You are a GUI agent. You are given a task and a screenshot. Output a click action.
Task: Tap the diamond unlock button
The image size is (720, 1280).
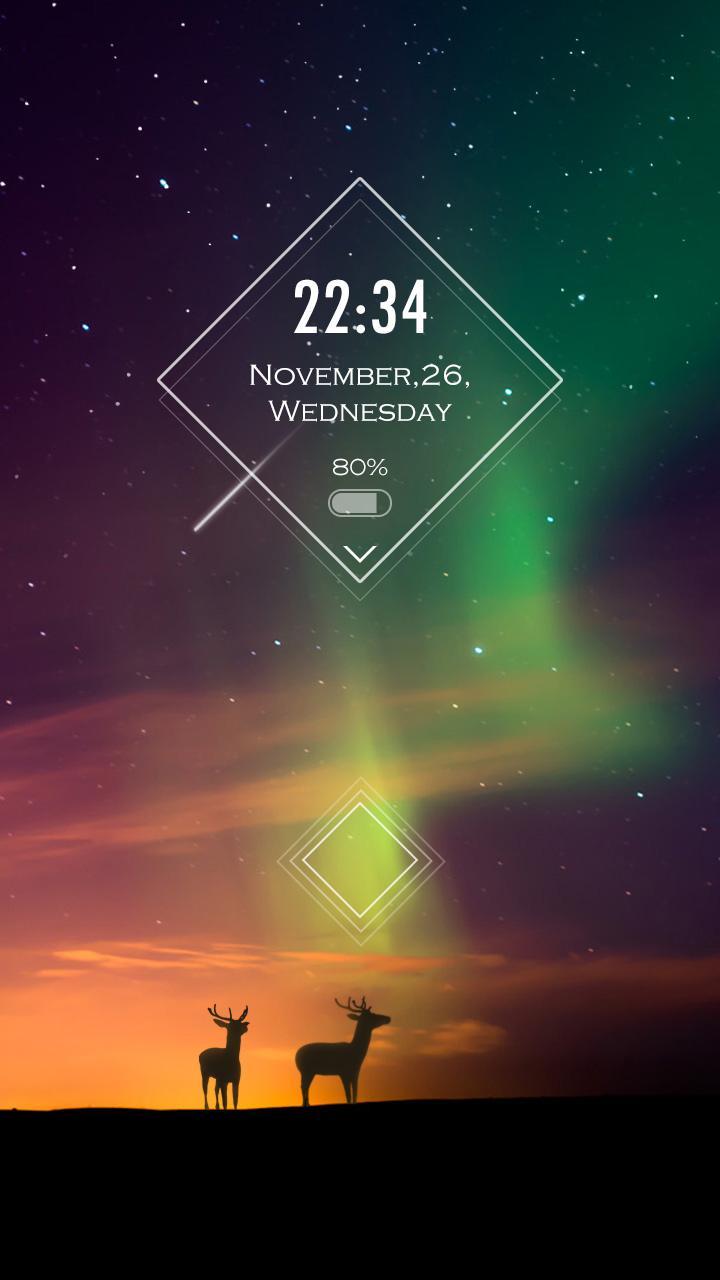[360, 860]
